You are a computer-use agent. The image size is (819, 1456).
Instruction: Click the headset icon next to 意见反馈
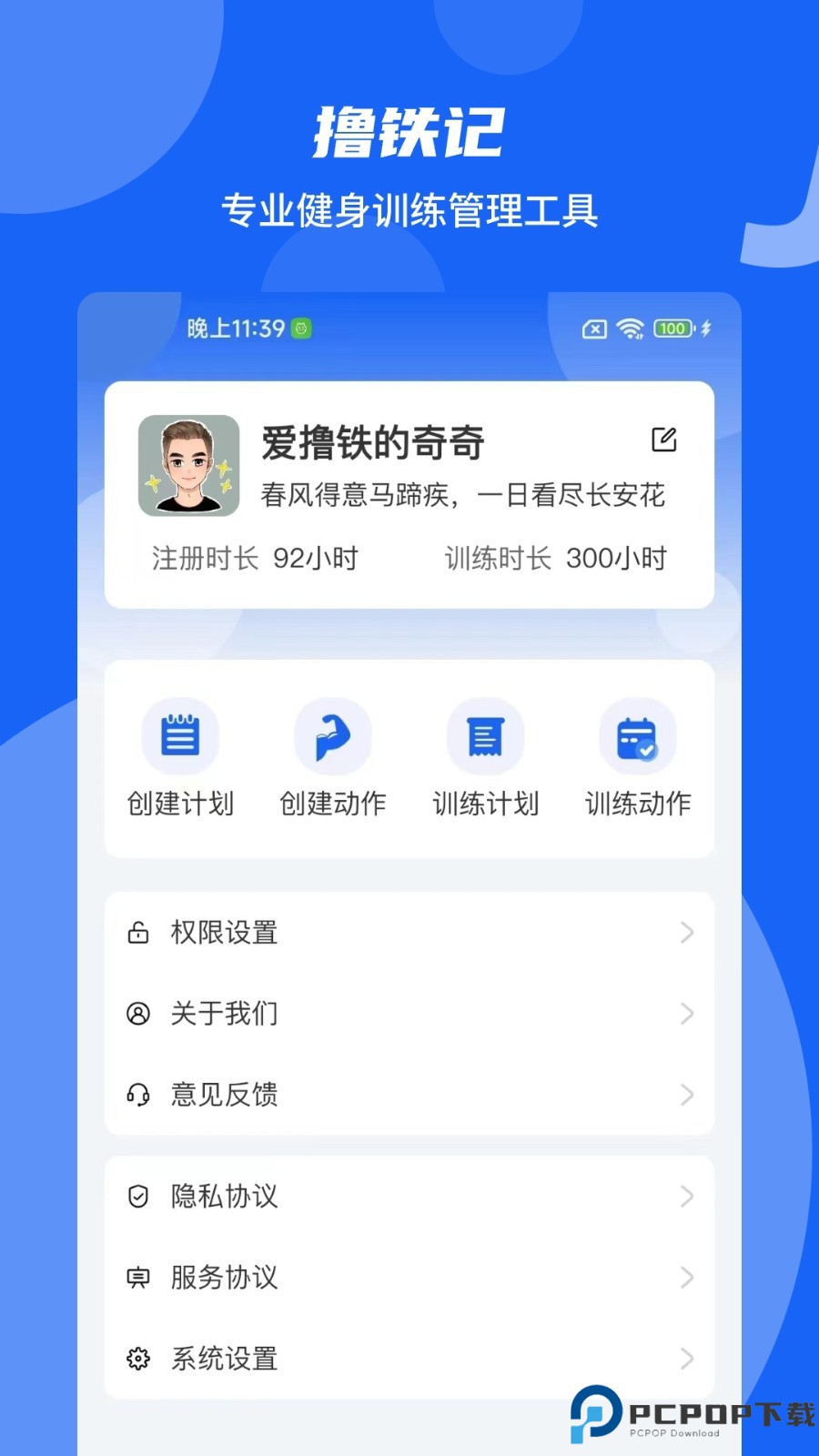pos(137,1096)
